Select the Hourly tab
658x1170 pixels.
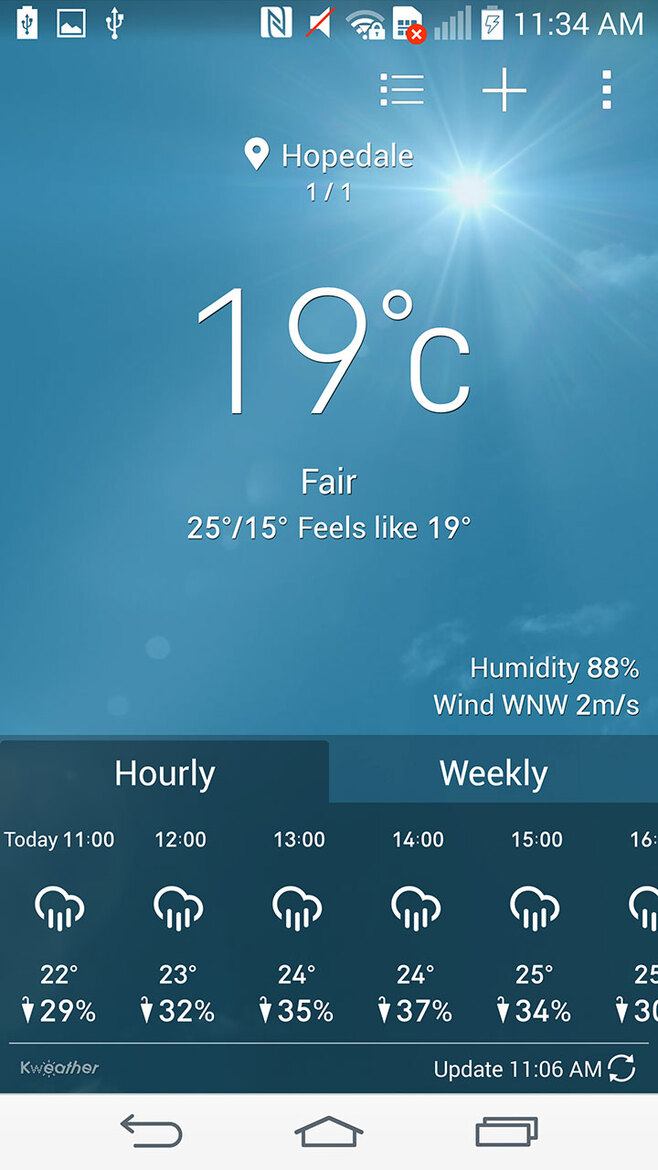pos(164,773)
